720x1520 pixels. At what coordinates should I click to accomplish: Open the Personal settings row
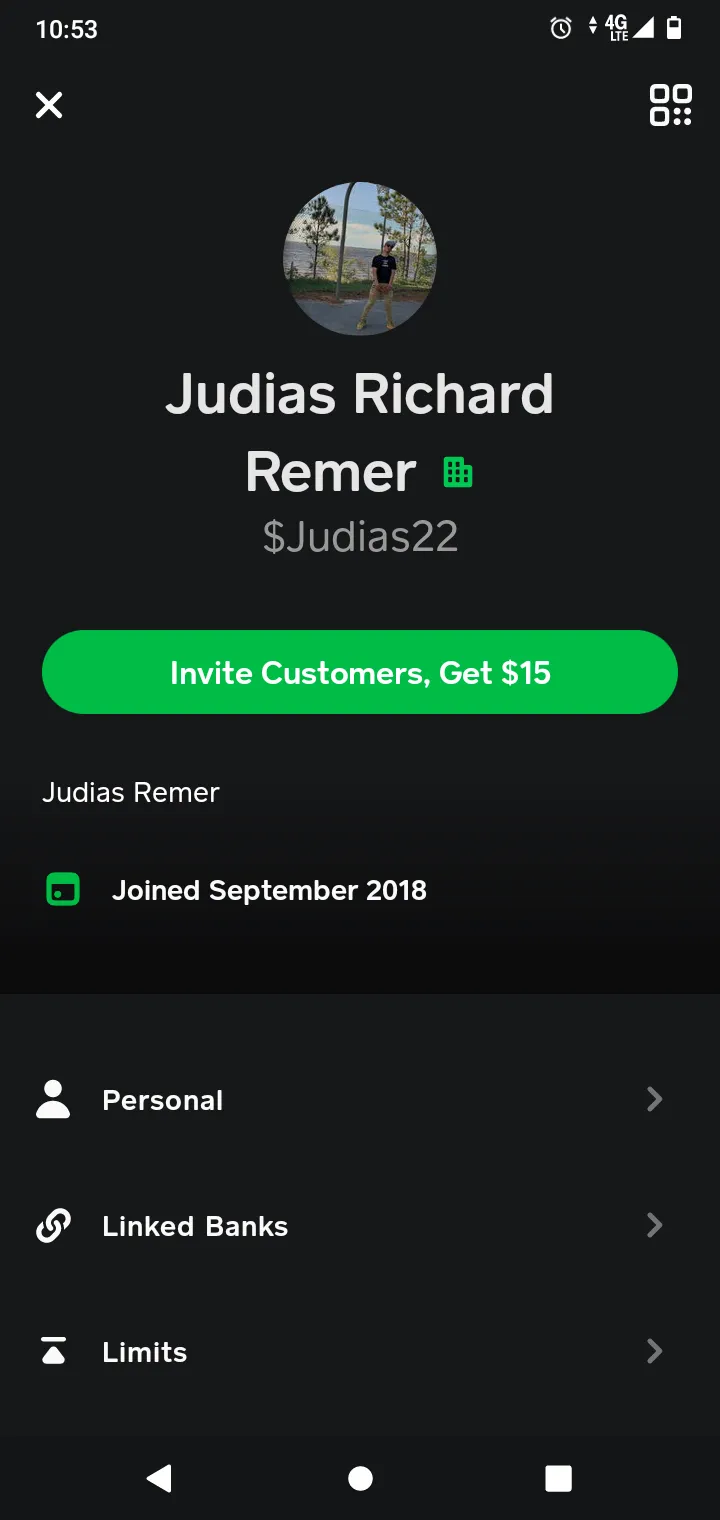coord(360,1100)
